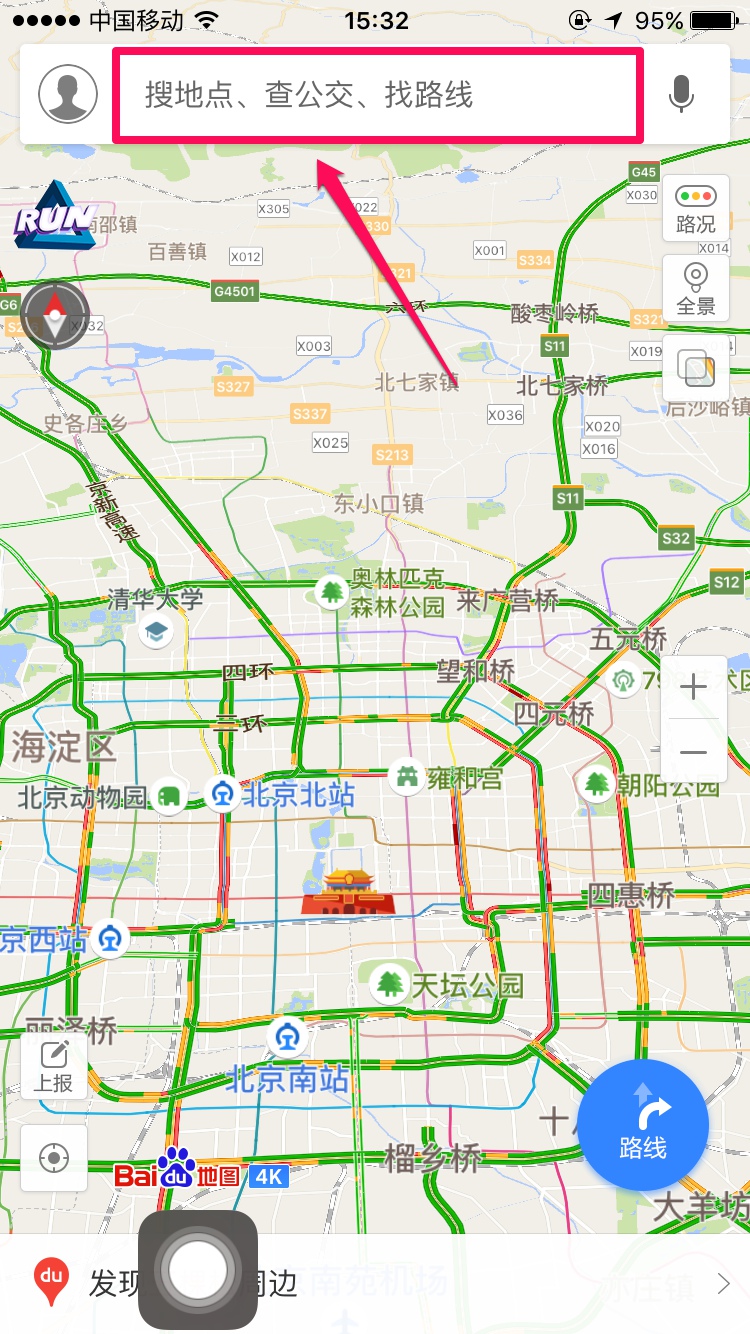Toggle the 路况 traffic layer
750x1334 pixels.
click(695, 209)
